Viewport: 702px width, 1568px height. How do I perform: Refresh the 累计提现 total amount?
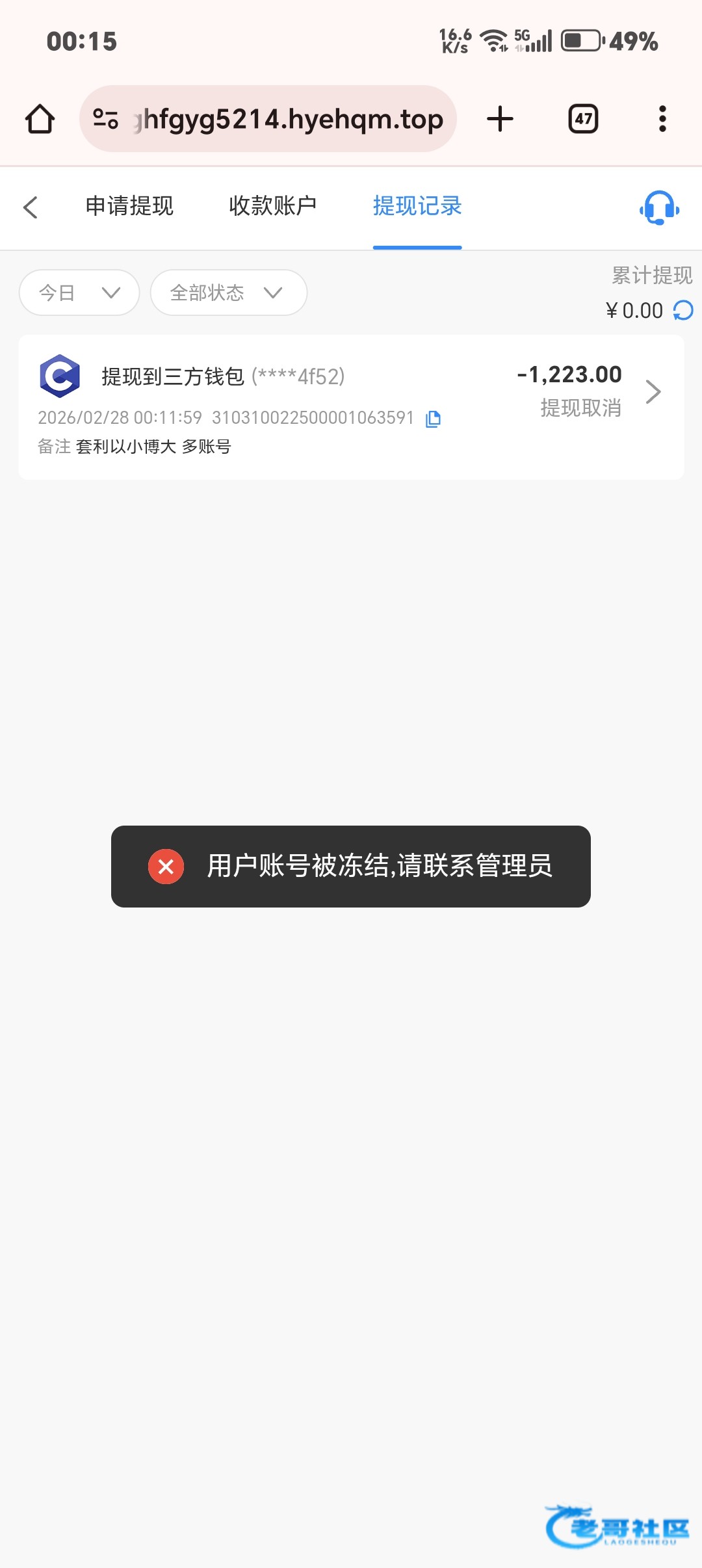(683, 310)
